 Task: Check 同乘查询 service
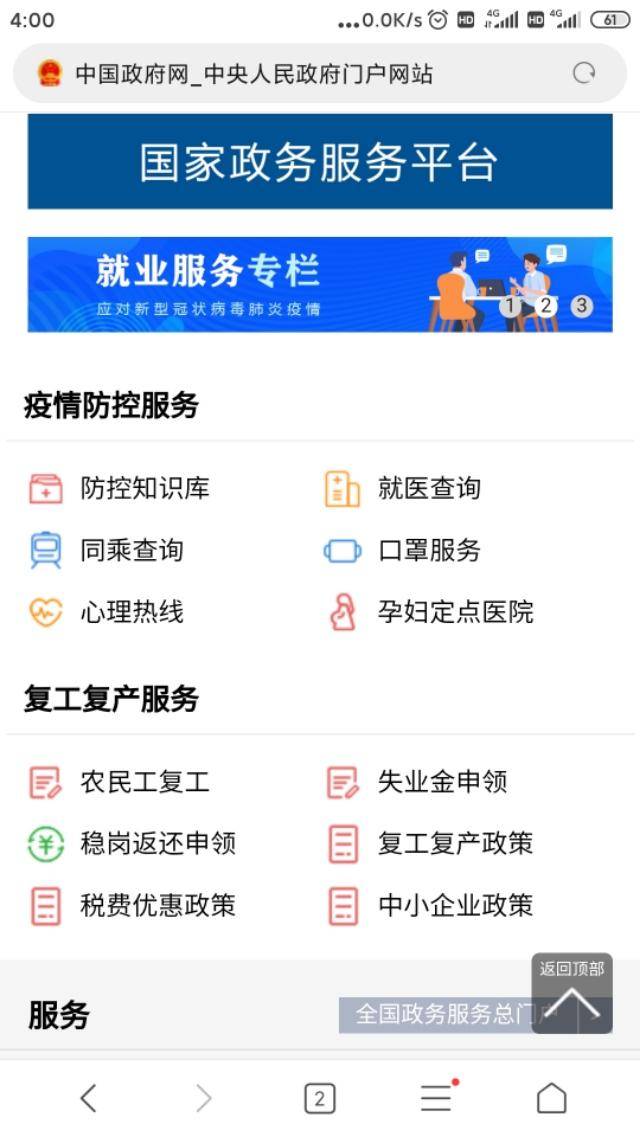coord(131,551)
